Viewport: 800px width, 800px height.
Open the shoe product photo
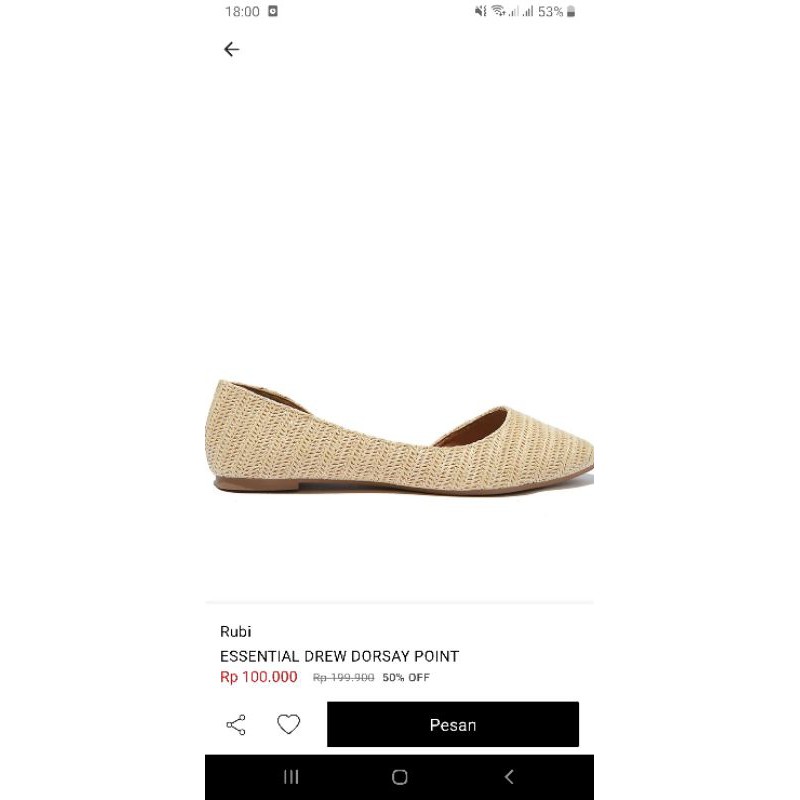pyautogui.click(x=400, y=436)
